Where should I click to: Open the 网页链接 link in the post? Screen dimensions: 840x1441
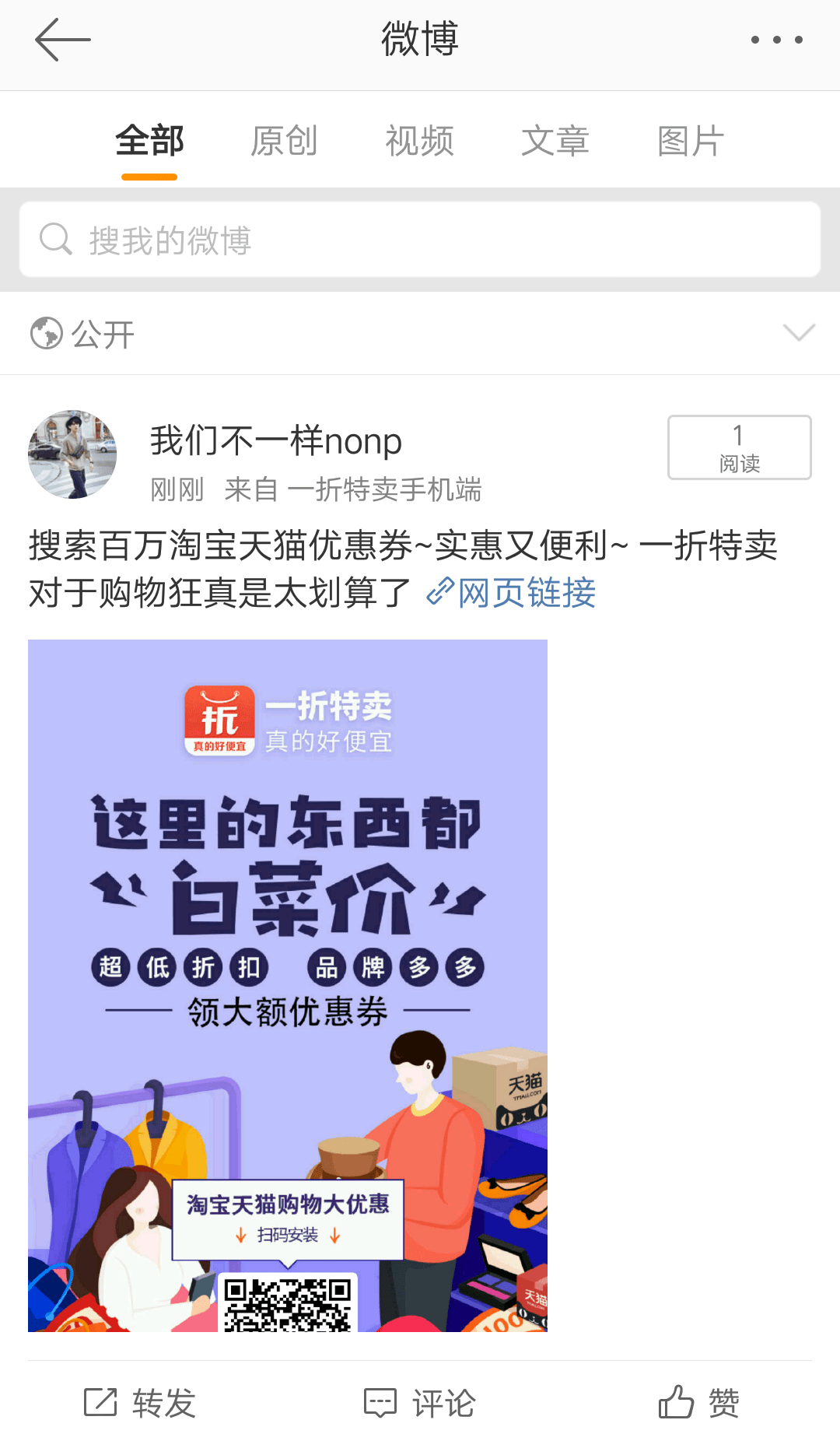click(513, 593)
